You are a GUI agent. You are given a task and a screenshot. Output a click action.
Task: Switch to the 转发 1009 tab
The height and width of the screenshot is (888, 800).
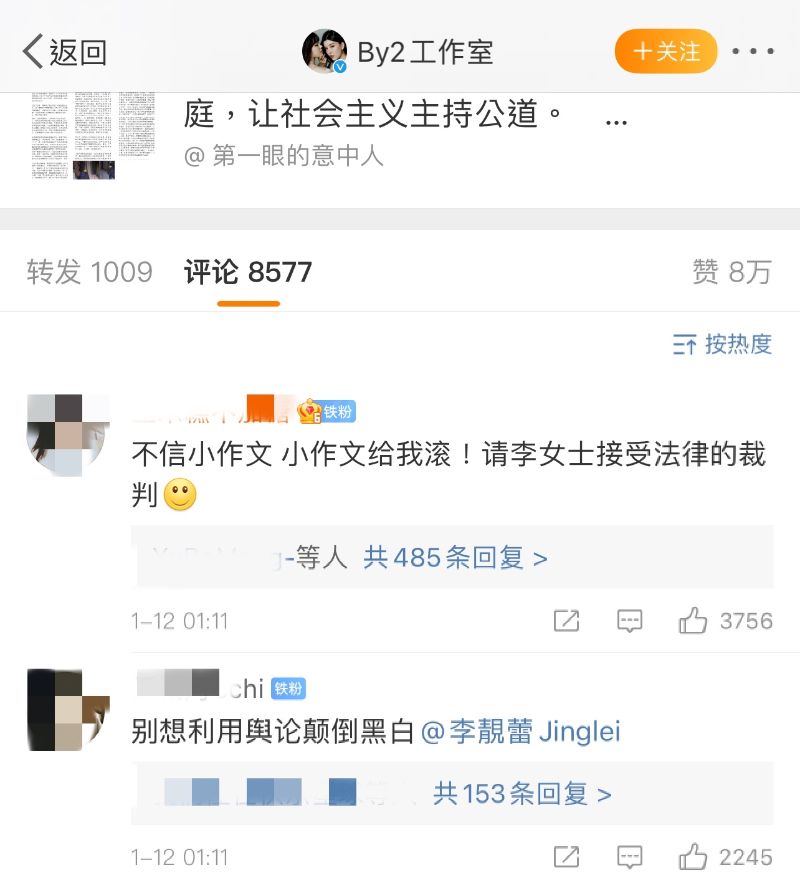(x=90, y=272)
